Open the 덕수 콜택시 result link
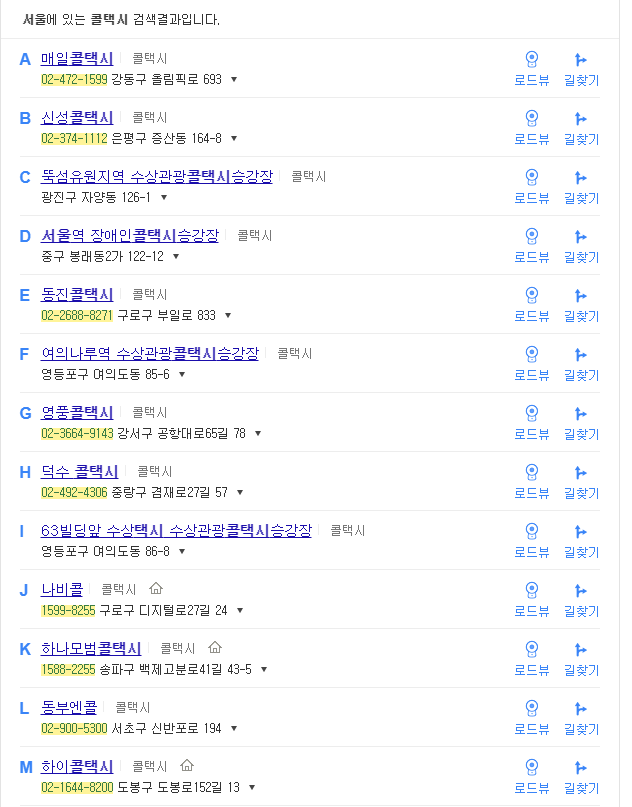 [79, 472]
